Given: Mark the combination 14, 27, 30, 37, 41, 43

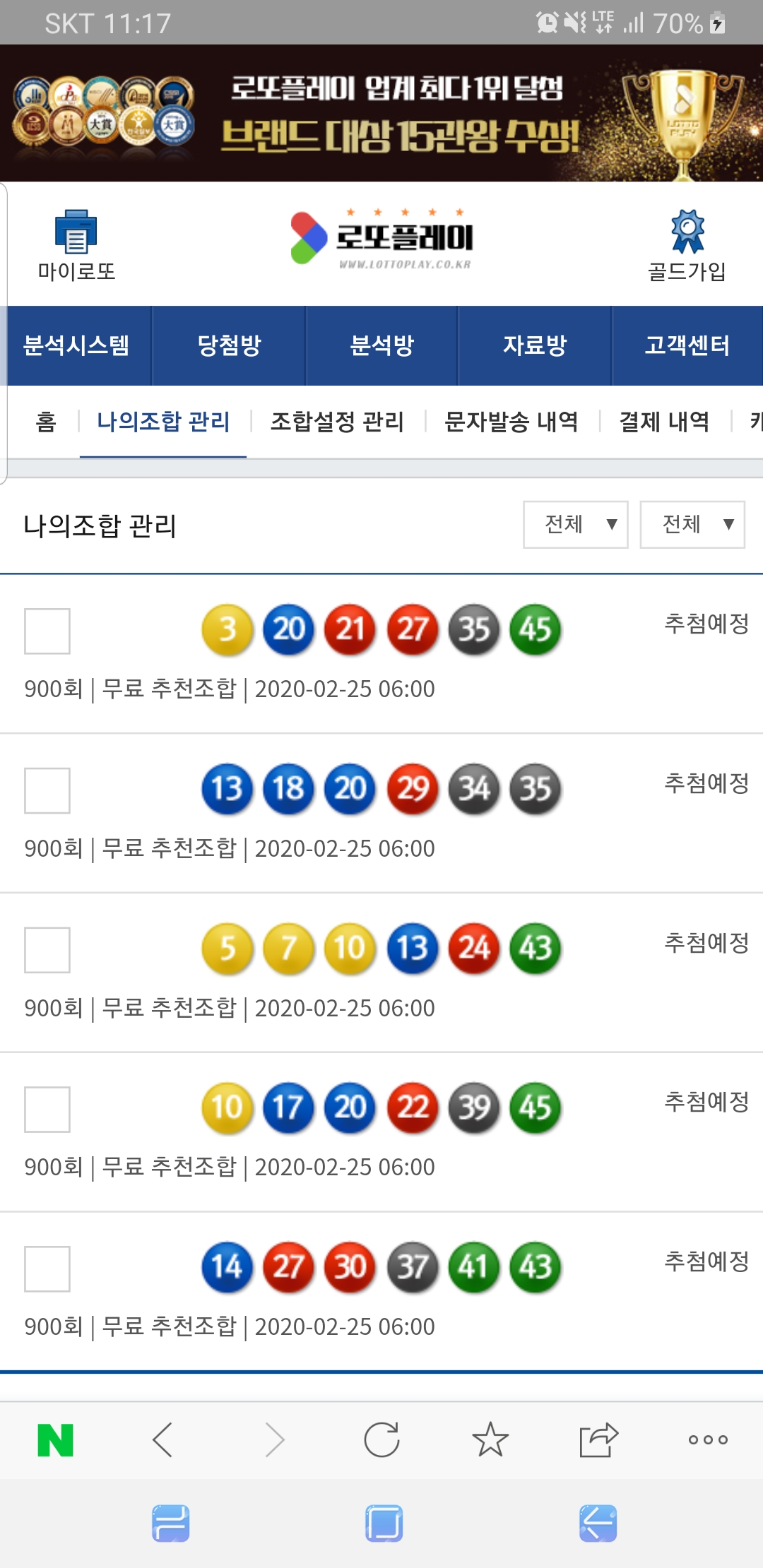Looking at the screenshot, I should pos(47,1269).
